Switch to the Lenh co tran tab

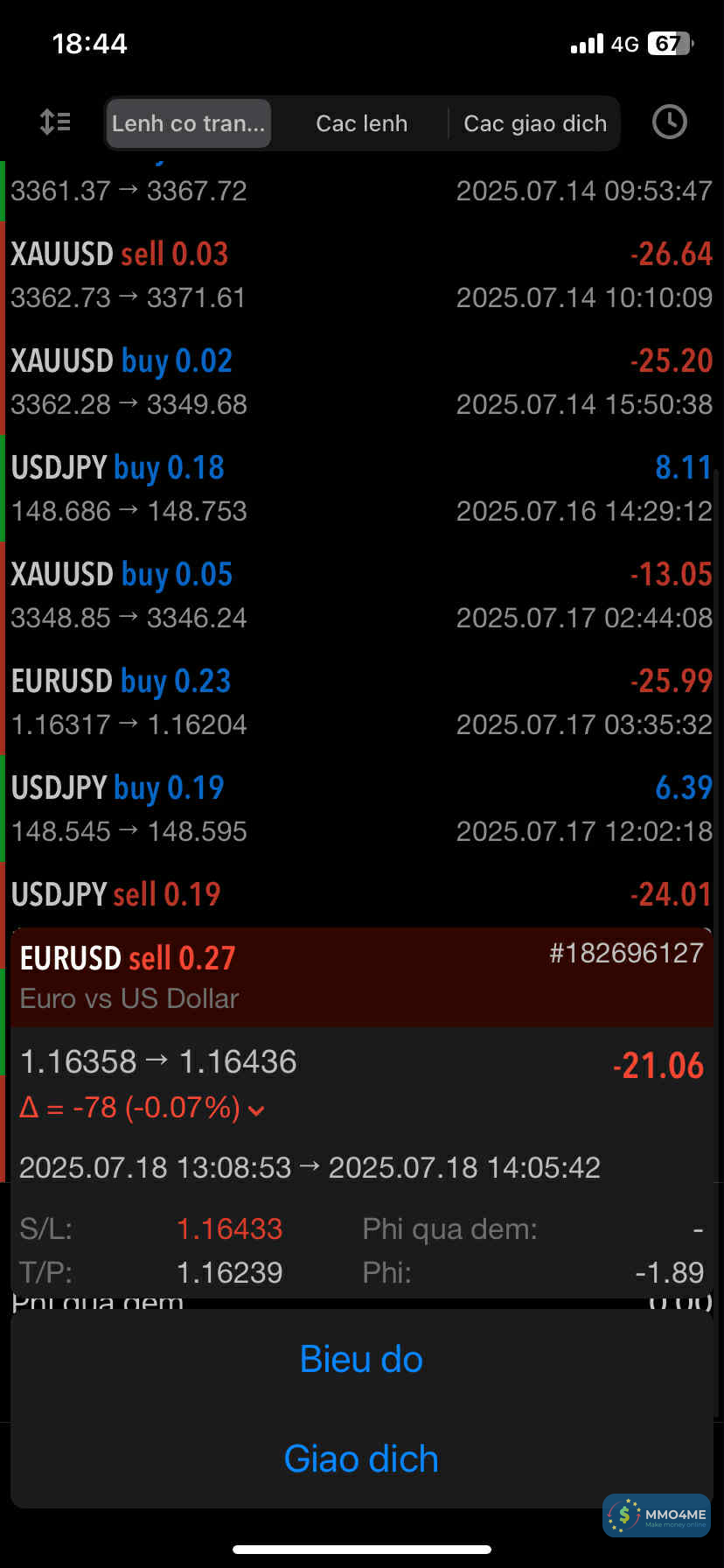point(188,123)
